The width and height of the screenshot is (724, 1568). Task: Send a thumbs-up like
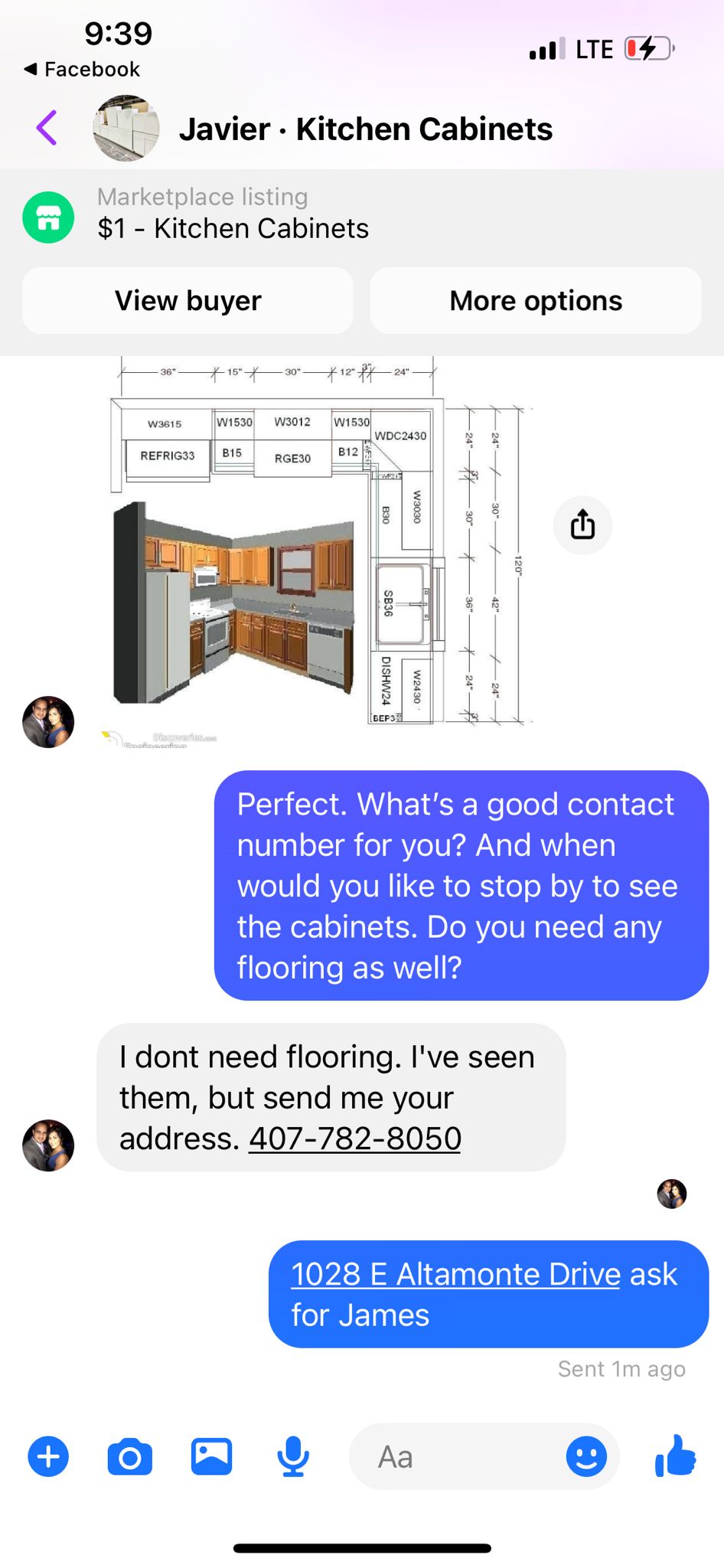(x=676, y=1455)
